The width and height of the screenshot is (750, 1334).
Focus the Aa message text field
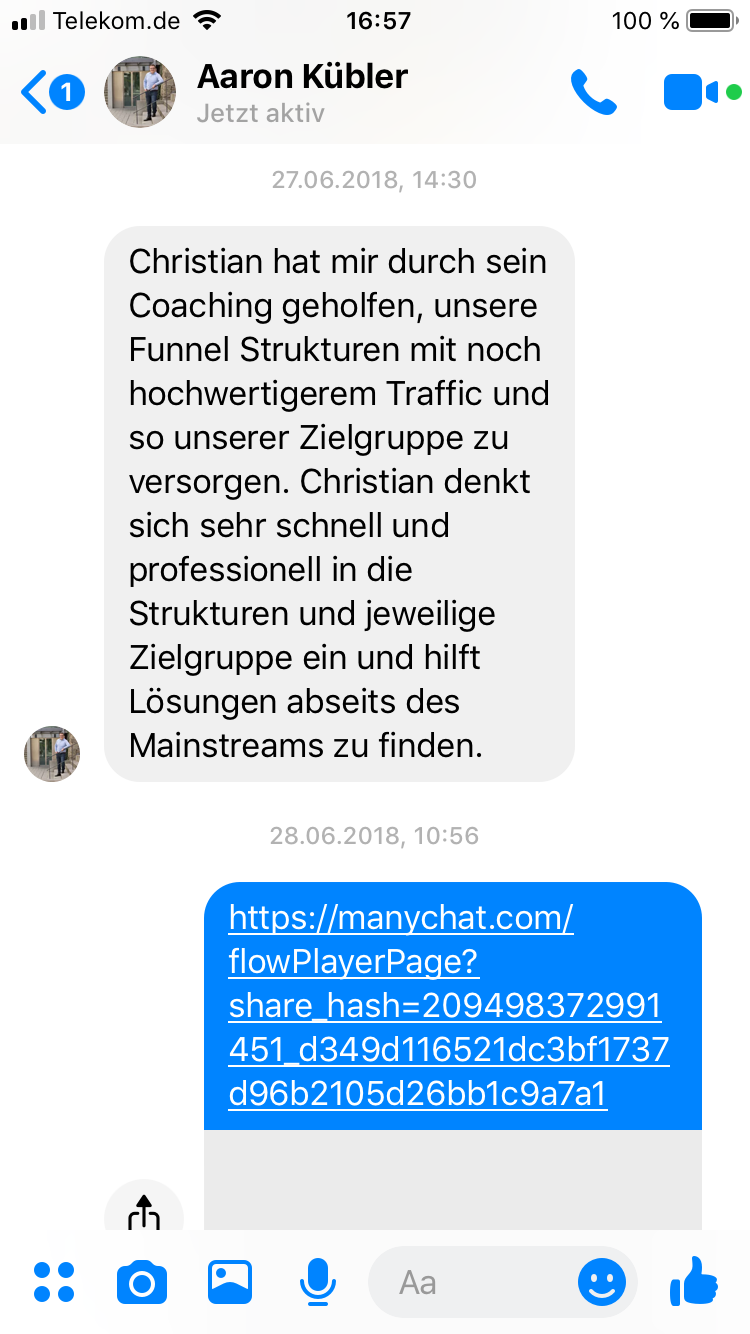point(470,1282)
